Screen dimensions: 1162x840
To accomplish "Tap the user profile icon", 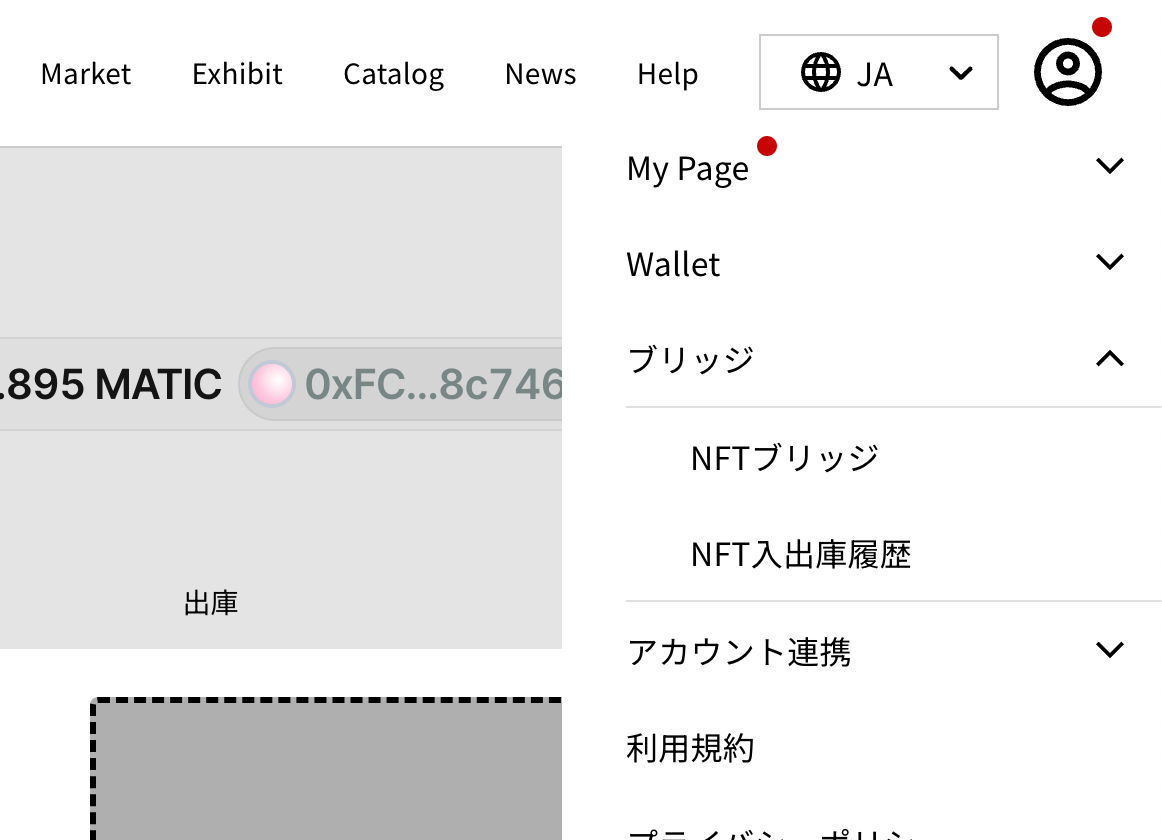I will pyautogui.click(x=1067, y=72).
